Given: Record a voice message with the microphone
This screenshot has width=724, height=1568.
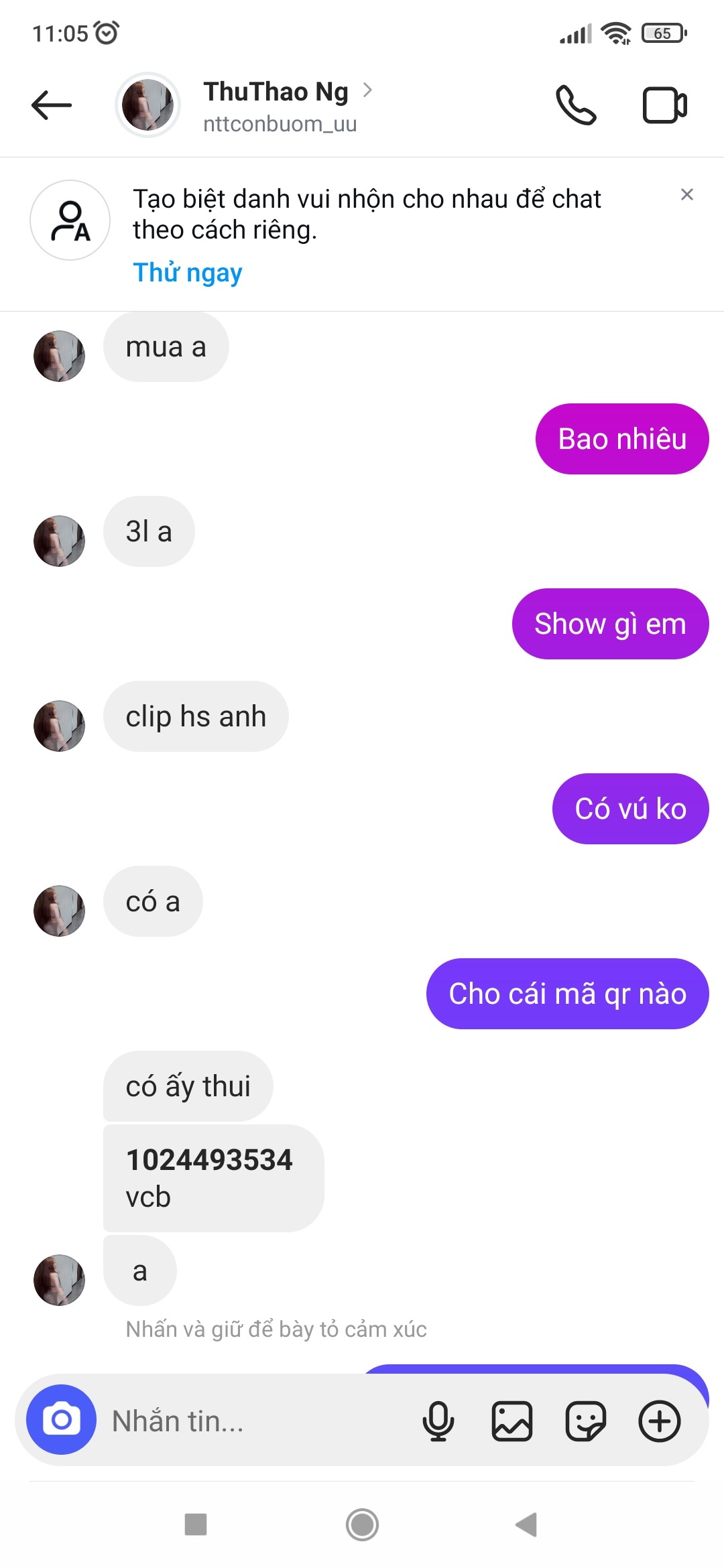Looking at the screenshot, I should point(438,1421).
